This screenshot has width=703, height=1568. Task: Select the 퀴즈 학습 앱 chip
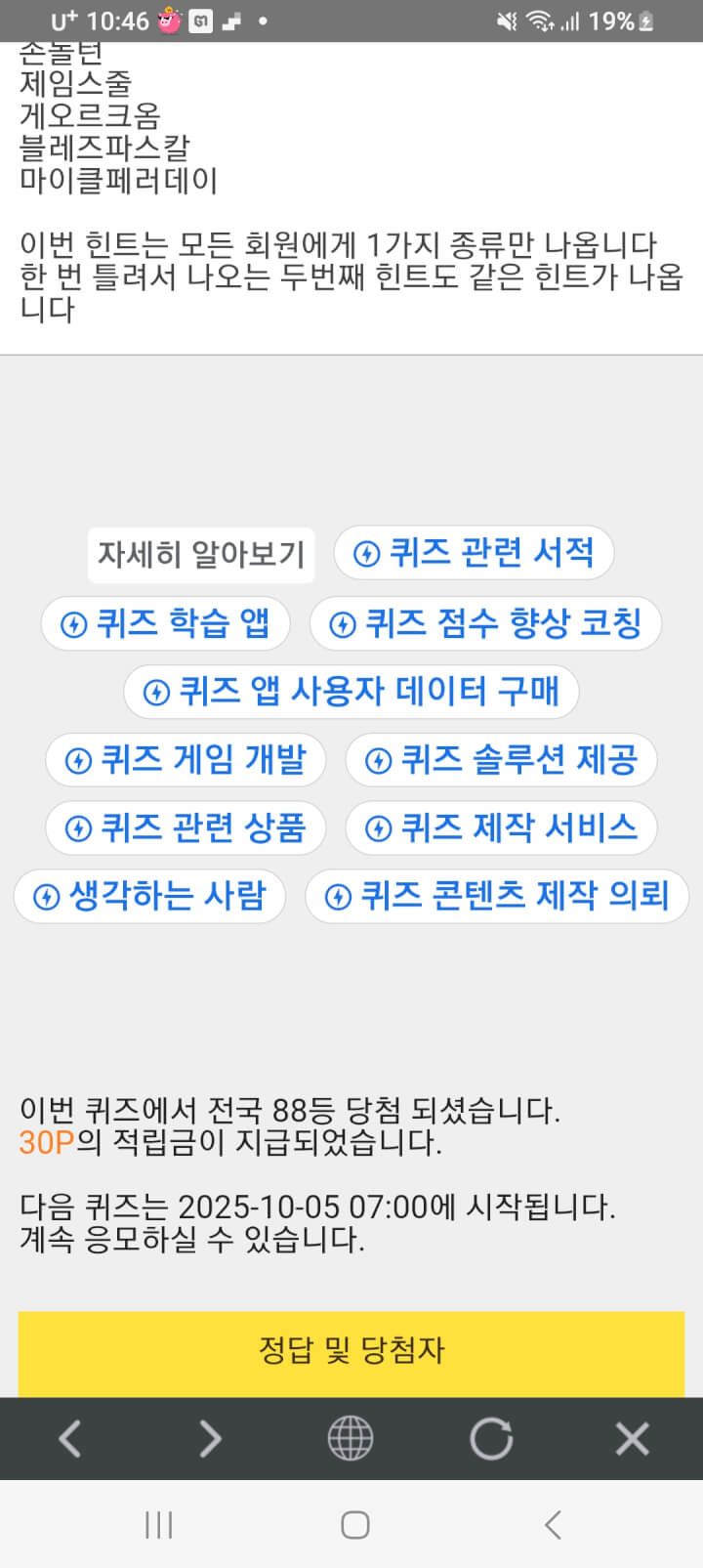coord(165,623)
